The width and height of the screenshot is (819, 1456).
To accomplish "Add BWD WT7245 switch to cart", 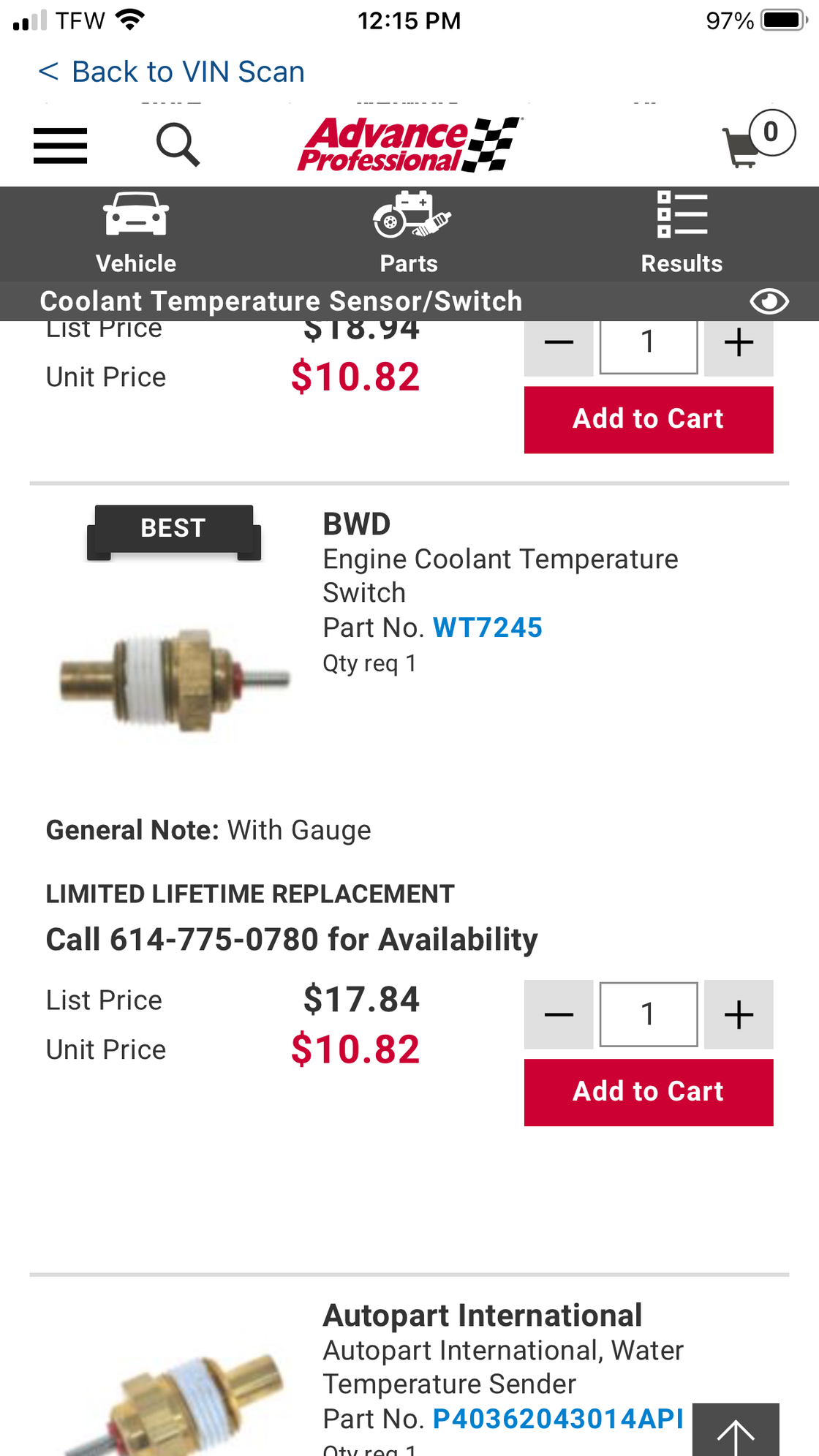I will point(648,1092).
